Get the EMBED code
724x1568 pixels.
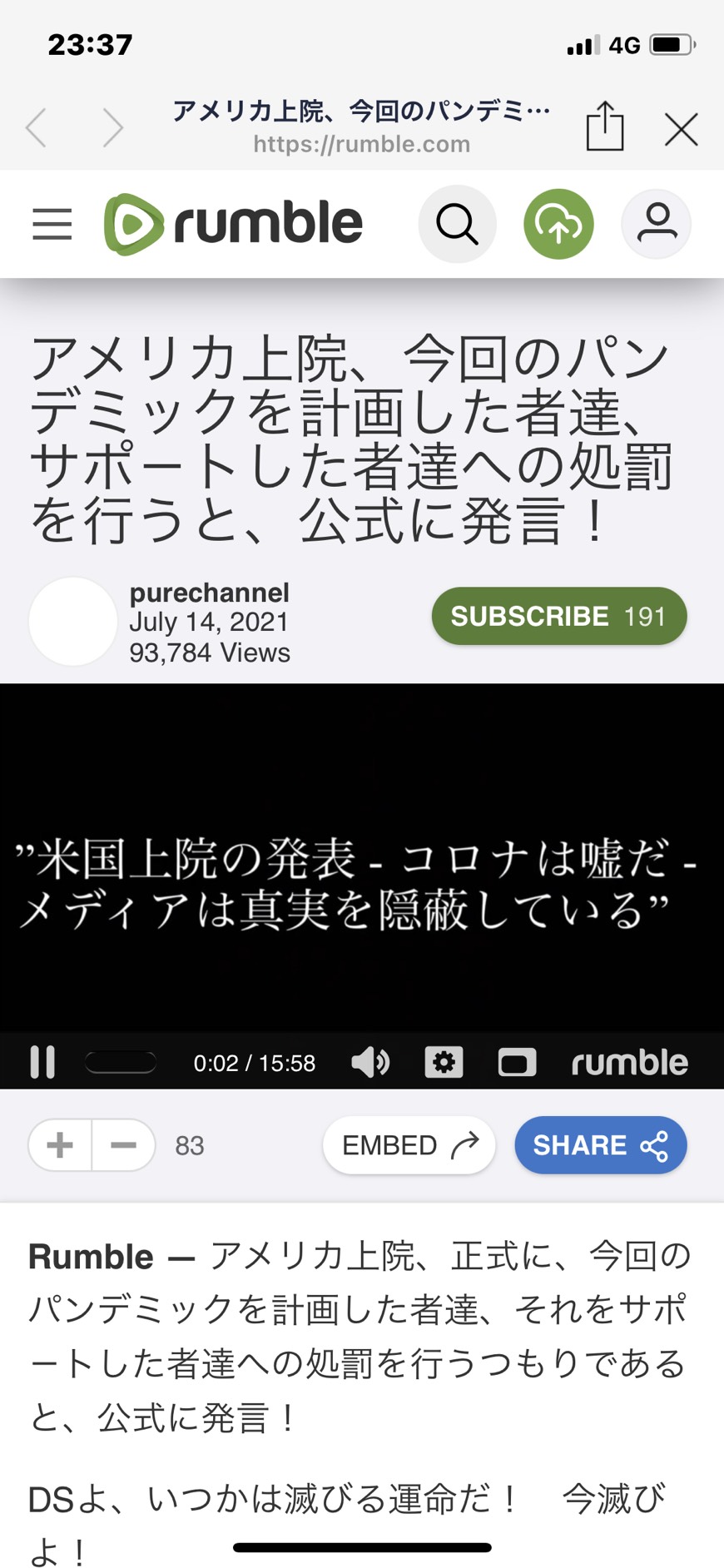[409, 1145]
